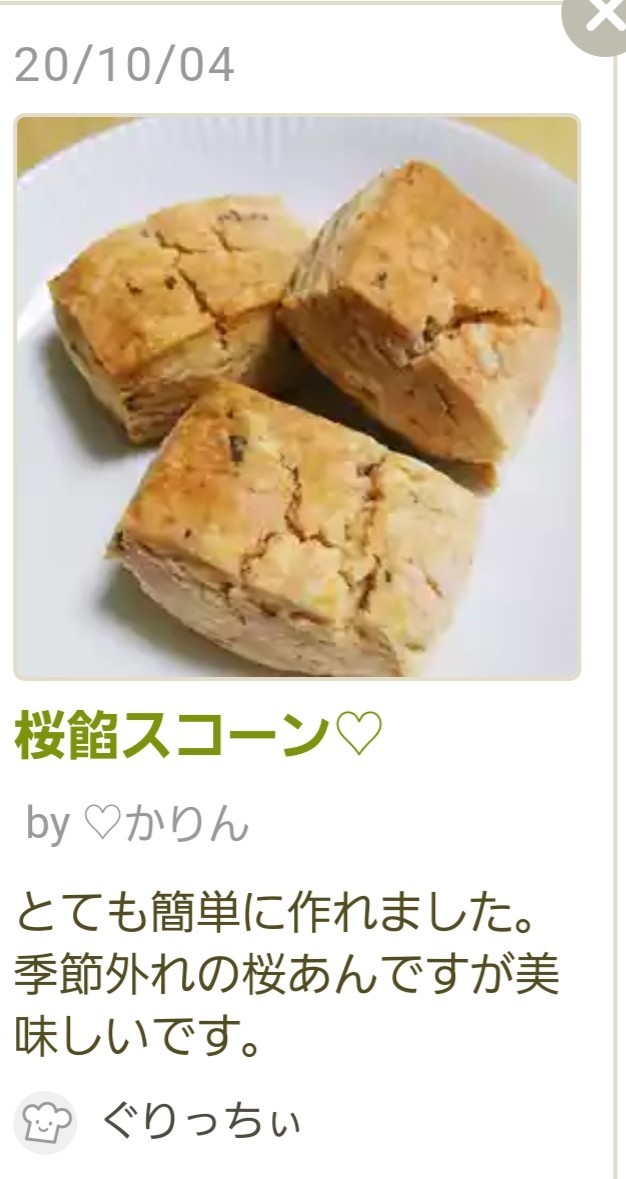Open the 桜餡スコーン♡ recipe link

198,737
